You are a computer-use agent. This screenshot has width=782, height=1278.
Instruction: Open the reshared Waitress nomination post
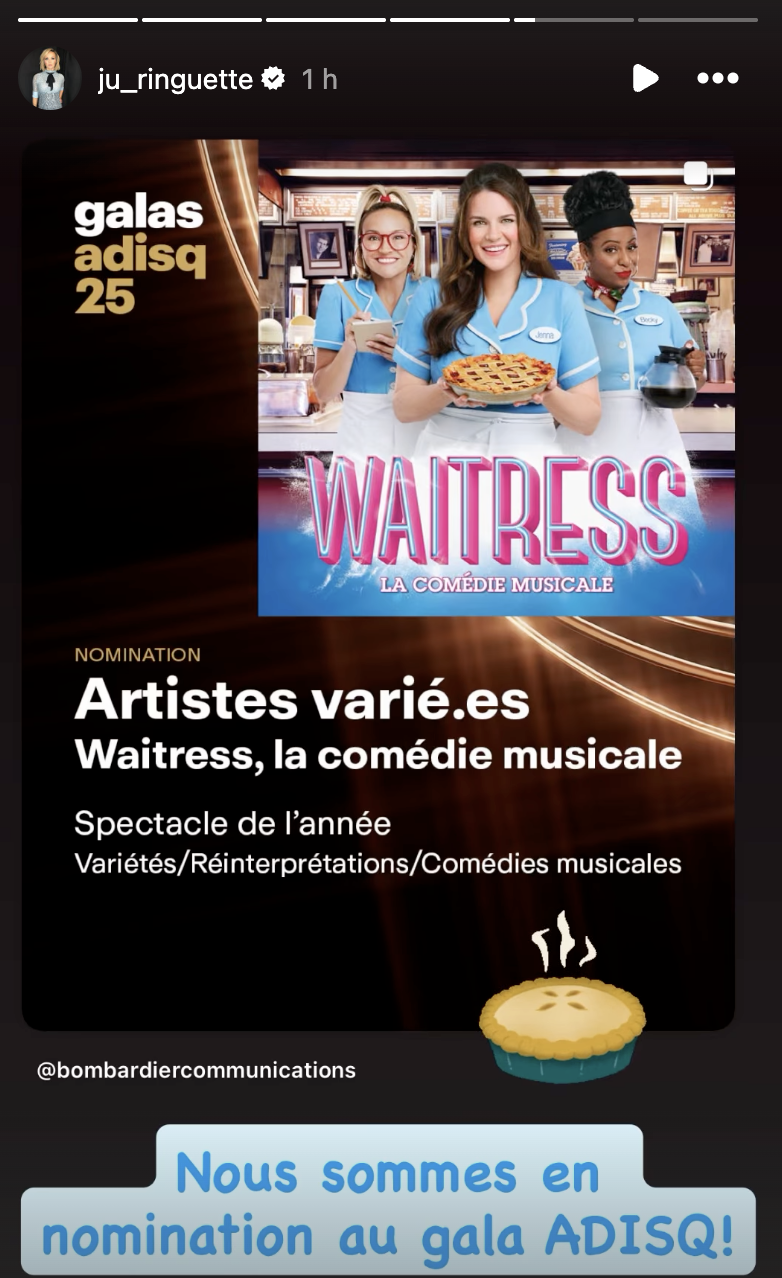pos(378,580)
